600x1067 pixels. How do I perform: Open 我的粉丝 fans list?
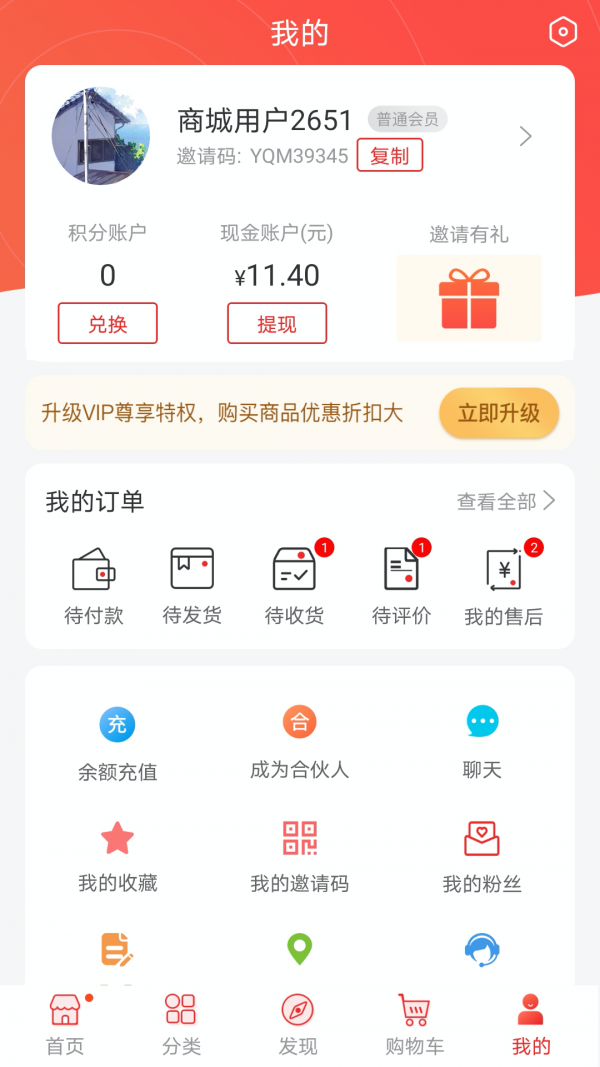pyautogui.click(x=482, y=856)
